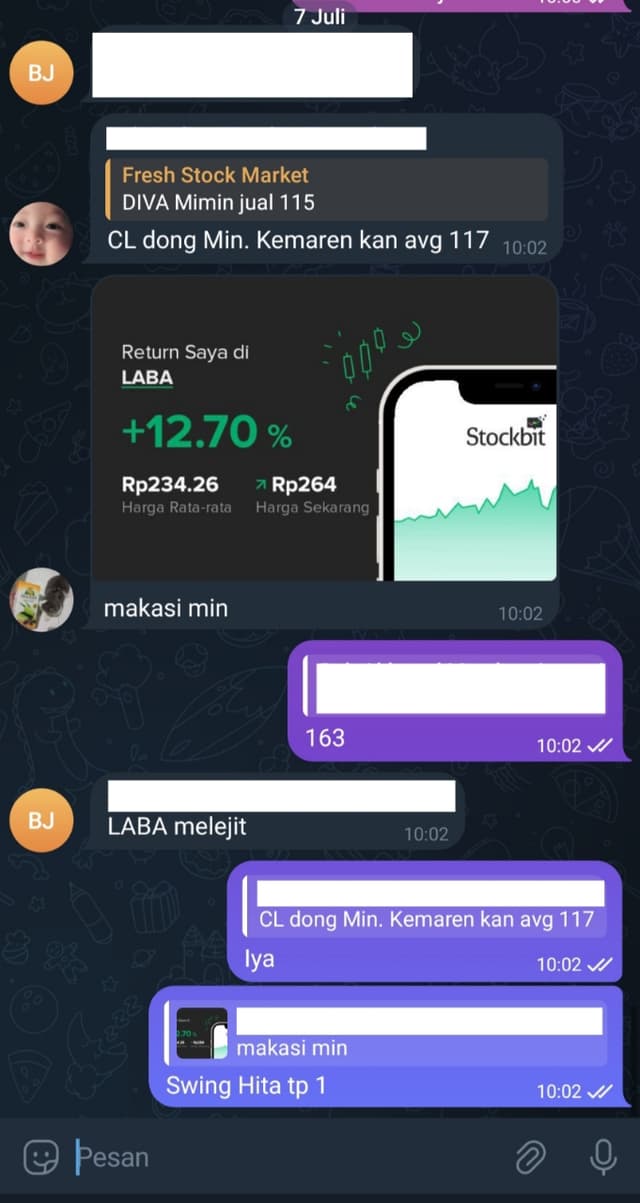Jump to quoted Fresh Stock Market message
640x1203 pixels.
[x=327, y=189]
